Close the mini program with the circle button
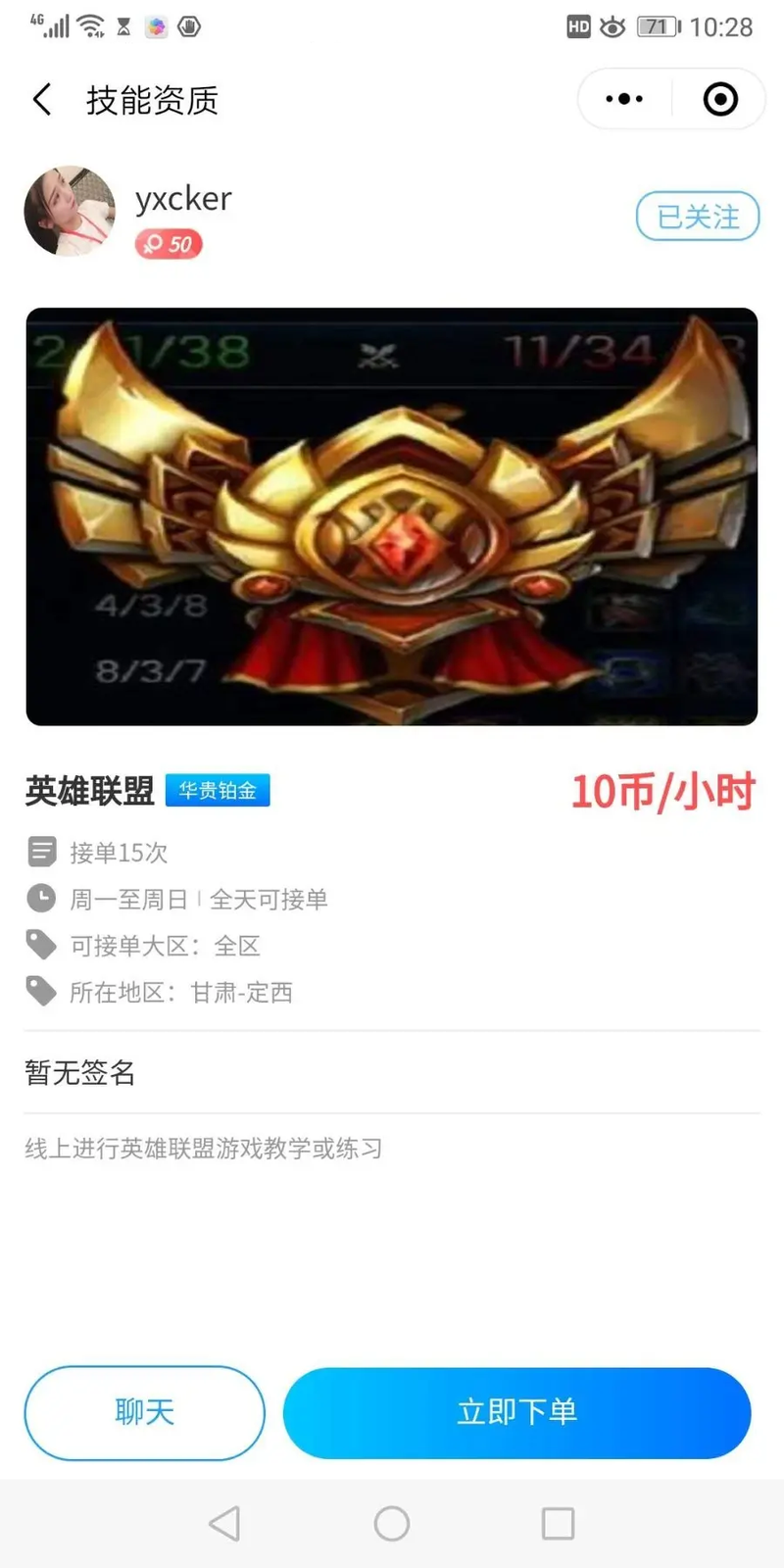Screen dimensions: 784x1568 tap(720, 99)
